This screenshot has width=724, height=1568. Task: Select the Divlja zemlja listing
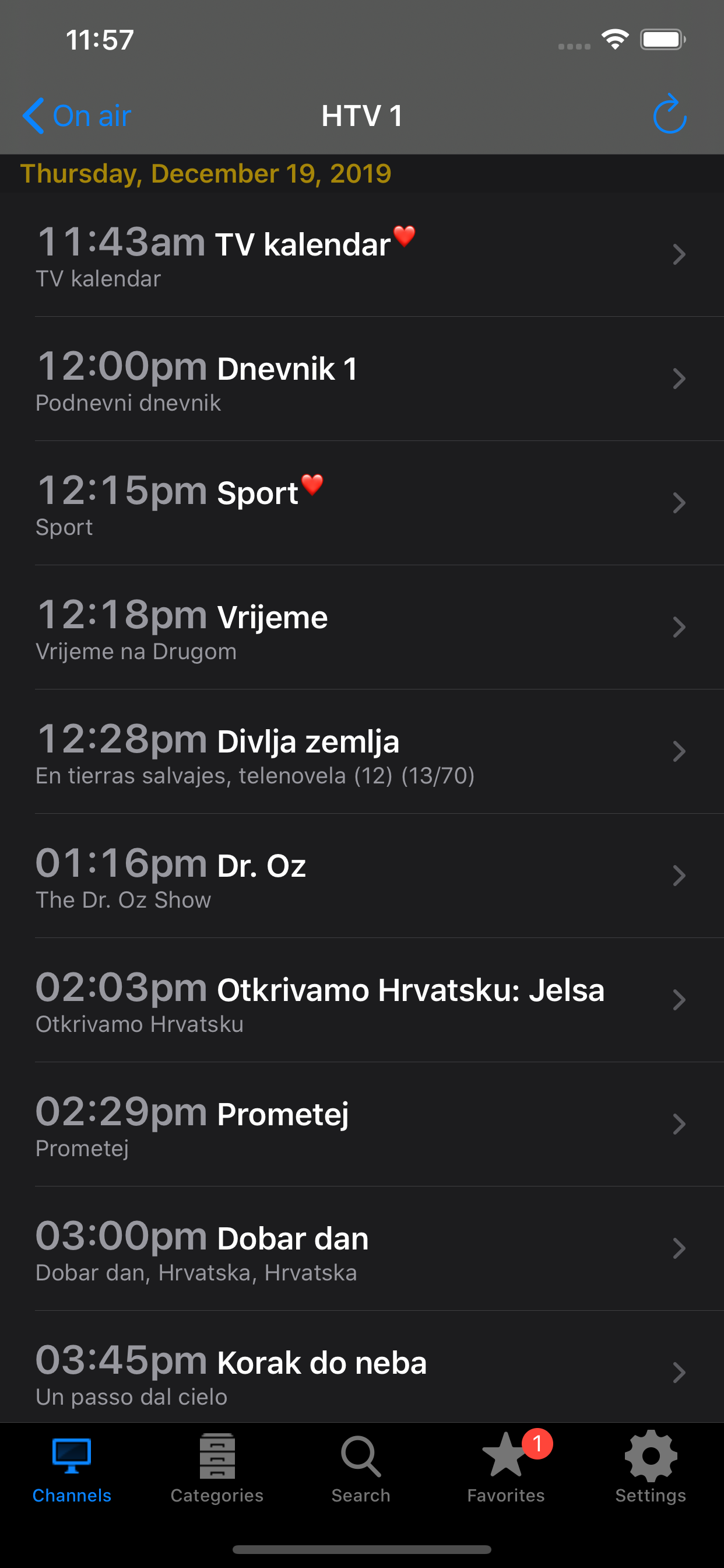[362, 752]
